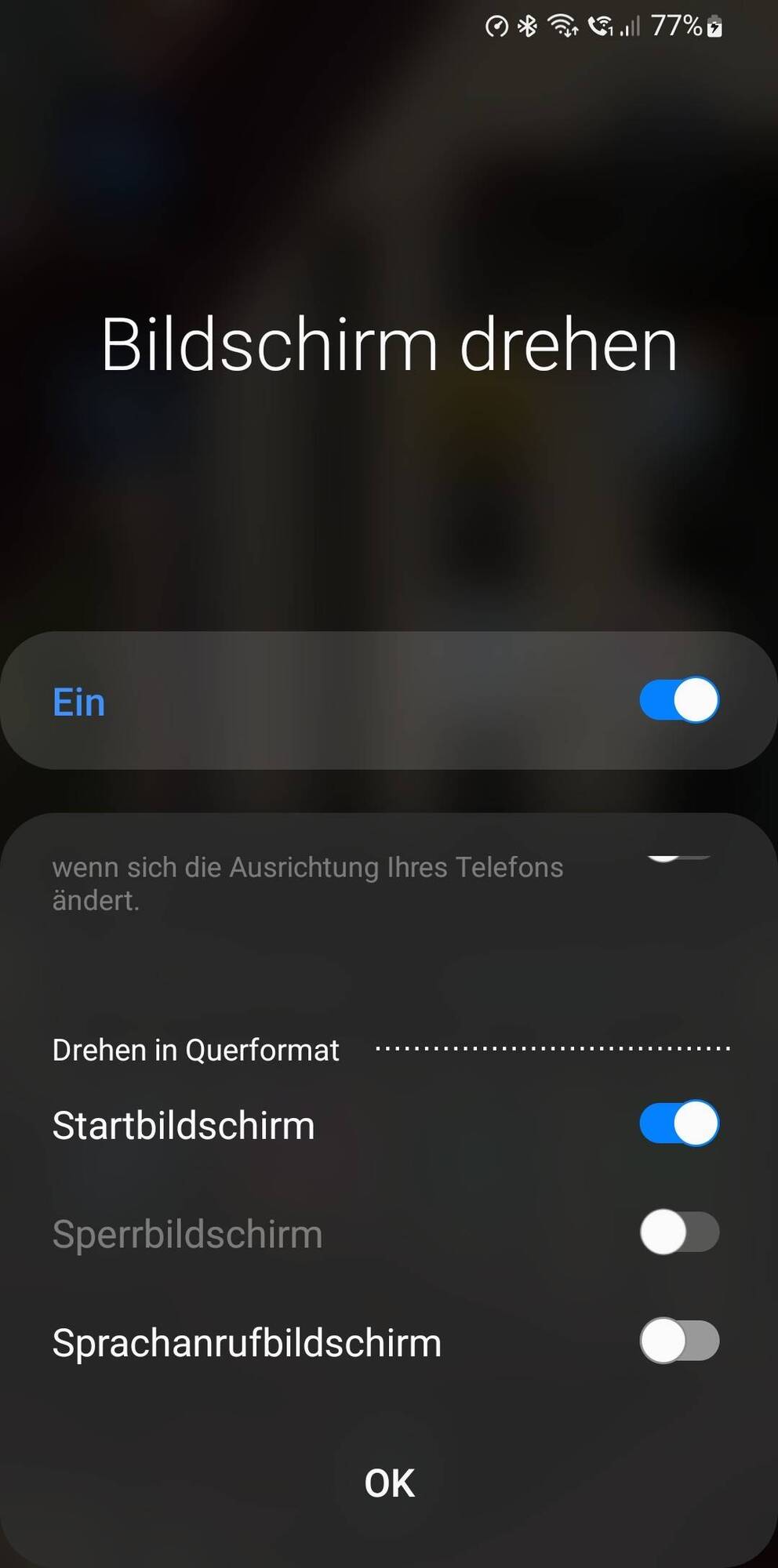Screen dimensions: 778x1568
Task: Disable rotation for Startbildschirm
Action: click(678, 1123)
